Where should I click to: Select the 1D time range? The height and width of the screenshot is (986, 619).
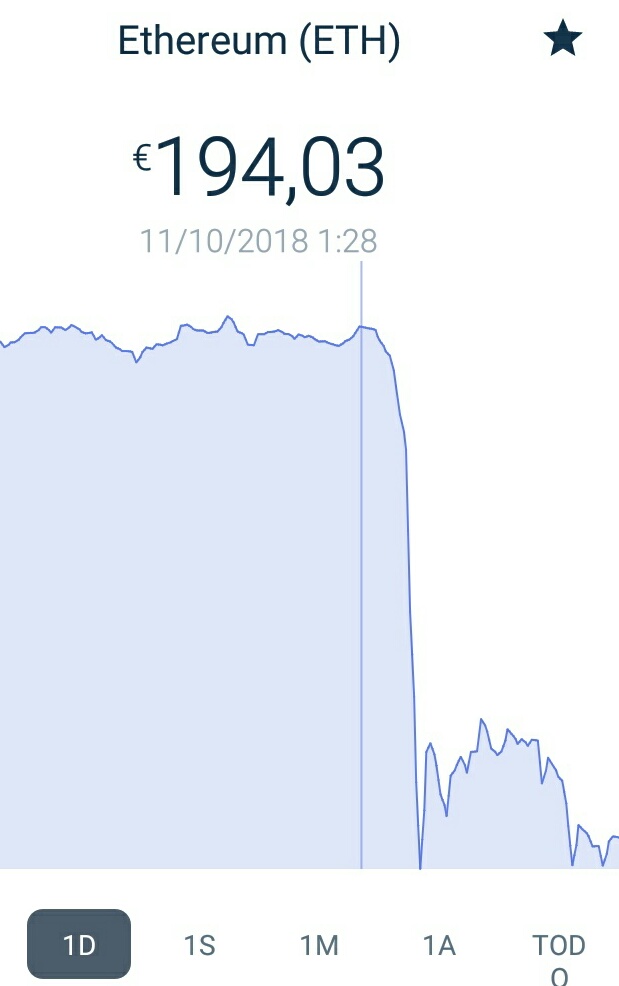(79, 944)
